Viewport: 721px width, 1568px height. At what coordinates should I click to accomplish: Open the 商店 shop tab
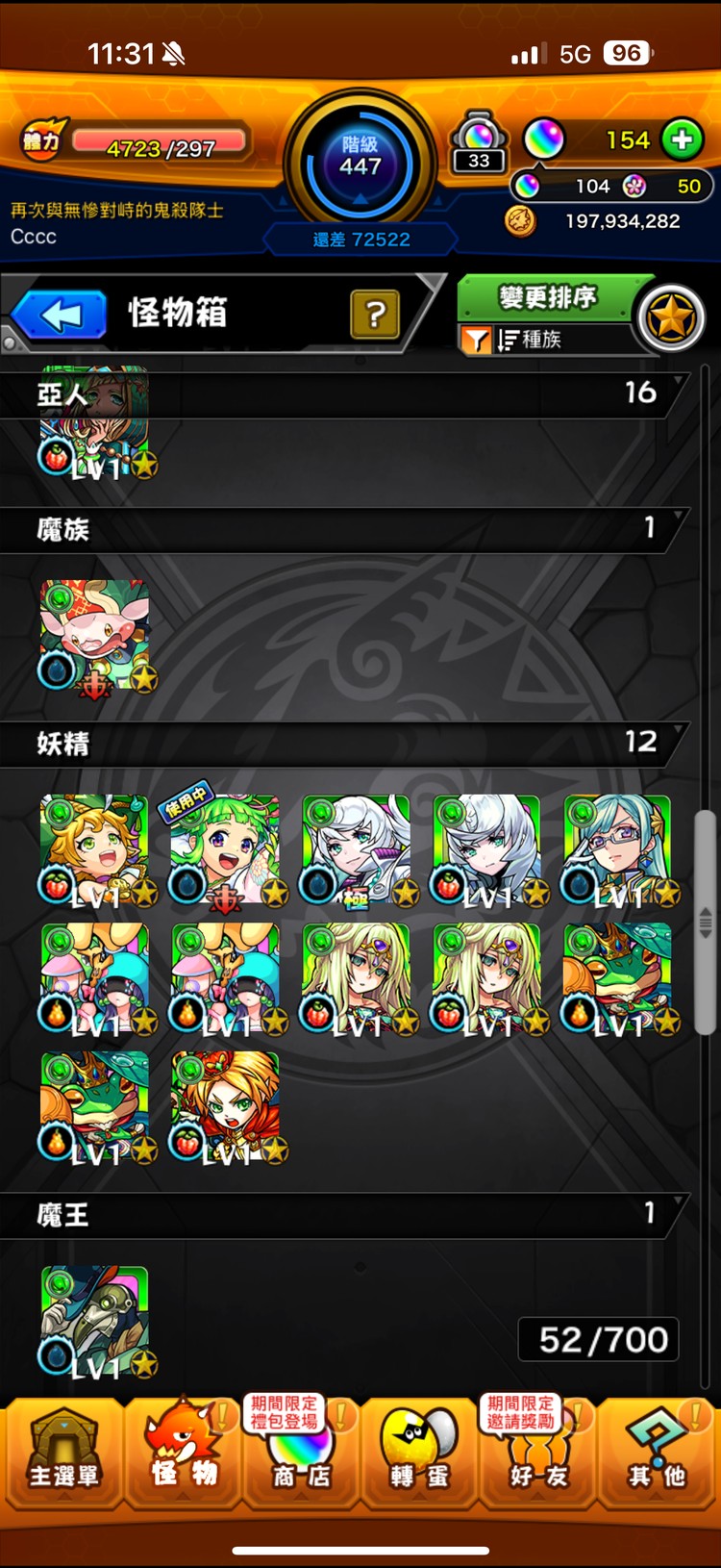[302, 1453]
